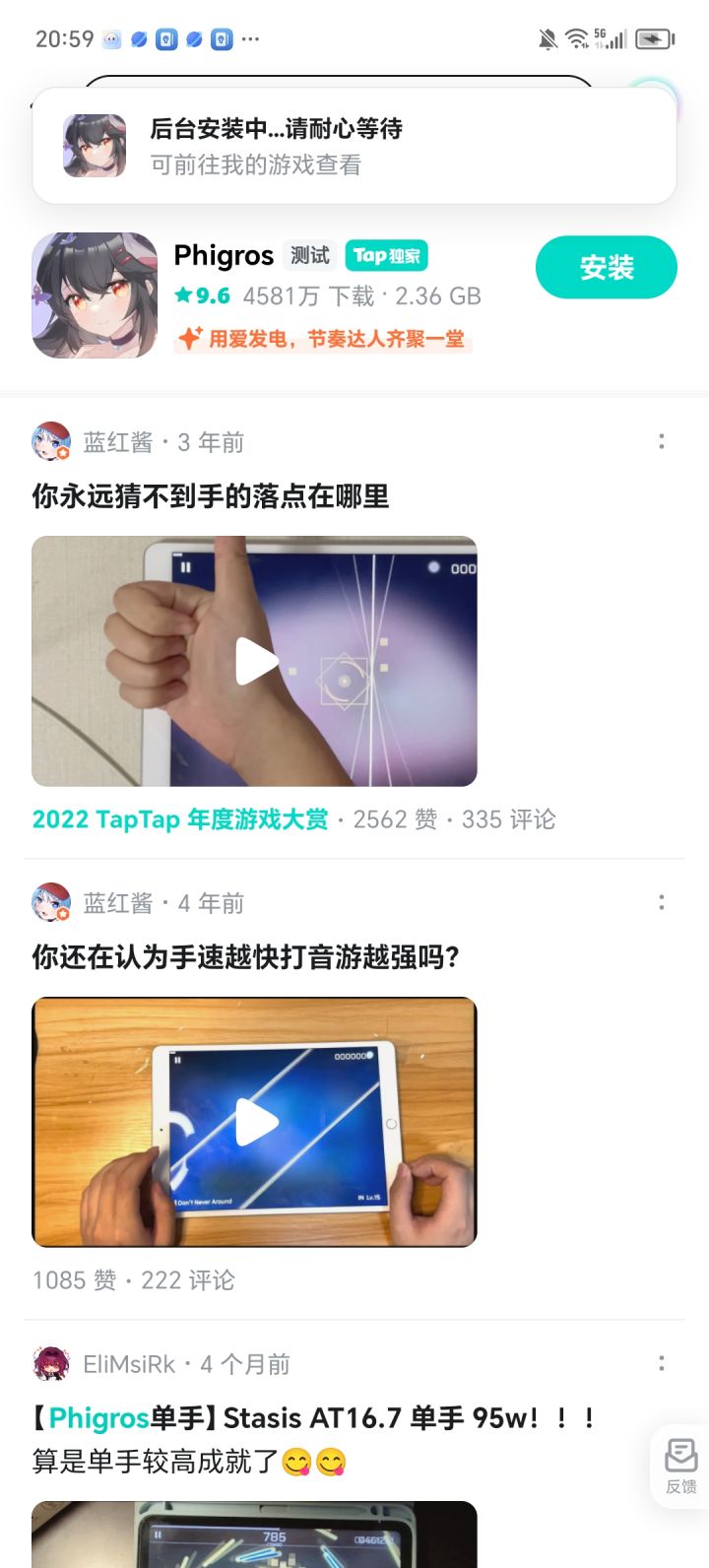
Task: Open the 2022 TapTap 年度游戏大赏 link
Action: tap(145, 818)
